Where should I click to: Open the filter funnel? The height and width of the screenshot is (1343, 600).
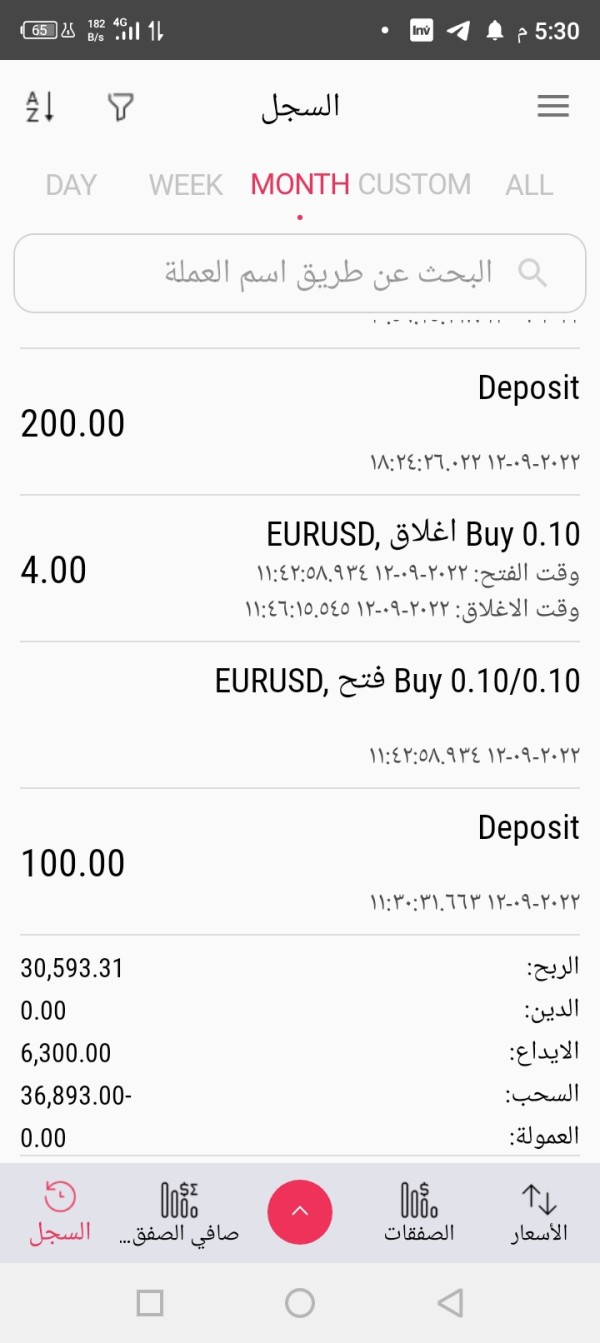coord(121,107)
